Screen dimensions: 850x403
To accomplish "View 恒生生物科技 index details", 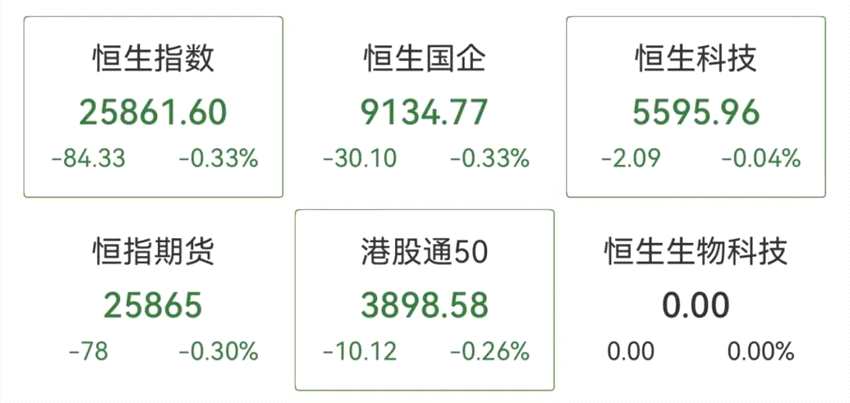I will click(697, 300).
